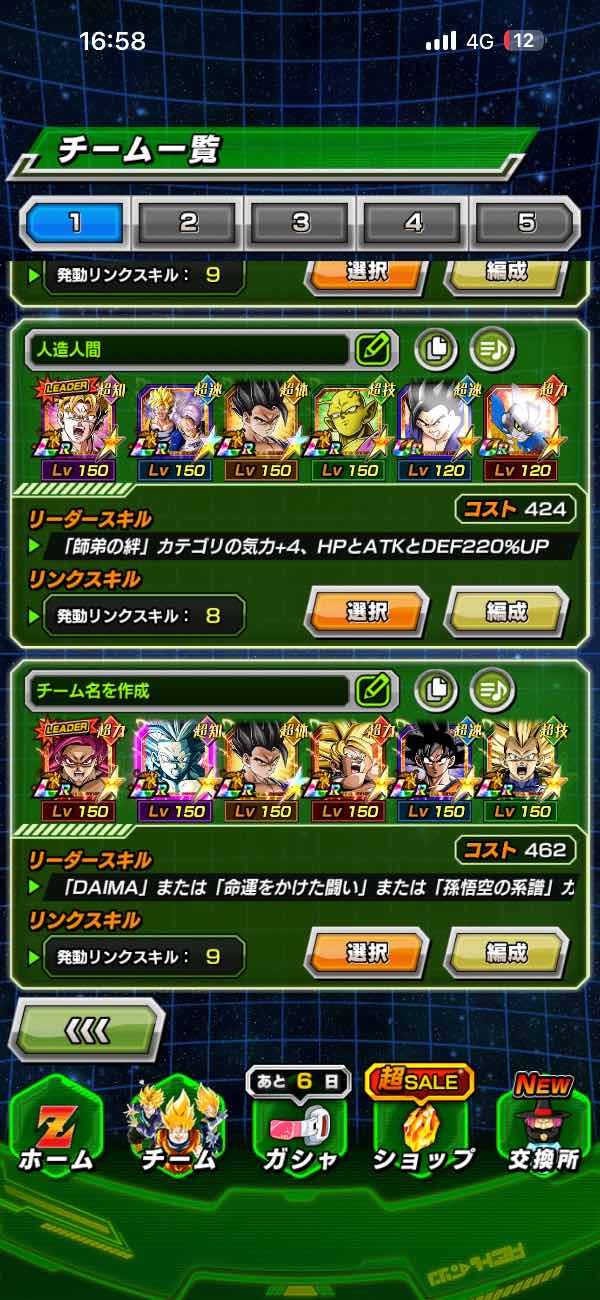Screen dimensions: 600x1300
Task: Switch to team page tab 2
Action: click(189, 222)
